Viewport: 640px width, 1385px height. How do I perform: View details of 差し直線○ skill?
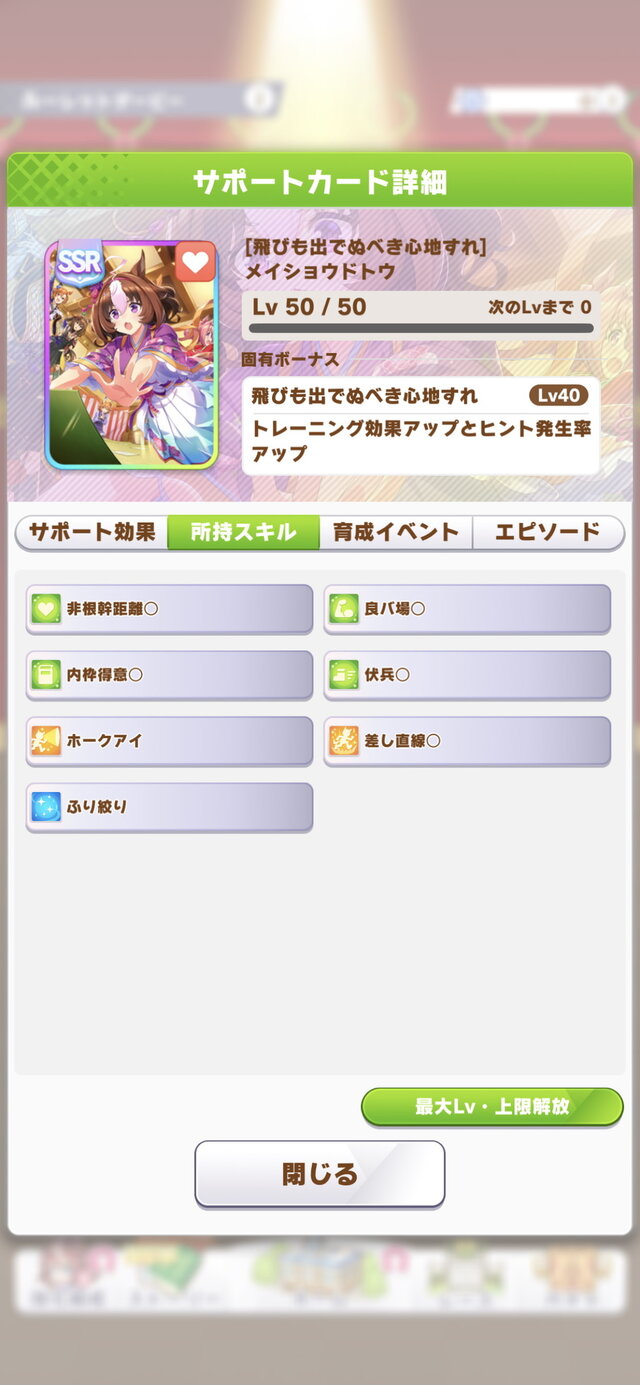467,741
